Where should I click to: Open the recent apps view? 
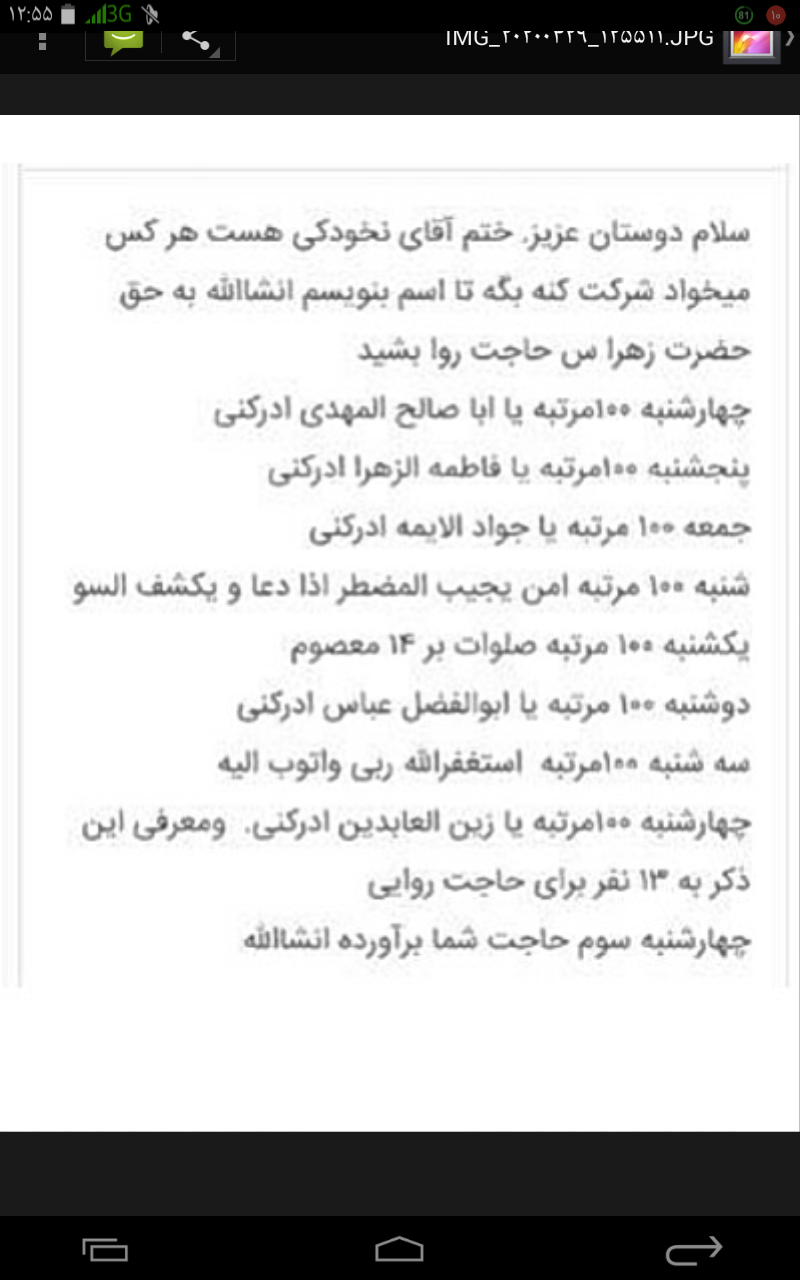click(105, 1249)
